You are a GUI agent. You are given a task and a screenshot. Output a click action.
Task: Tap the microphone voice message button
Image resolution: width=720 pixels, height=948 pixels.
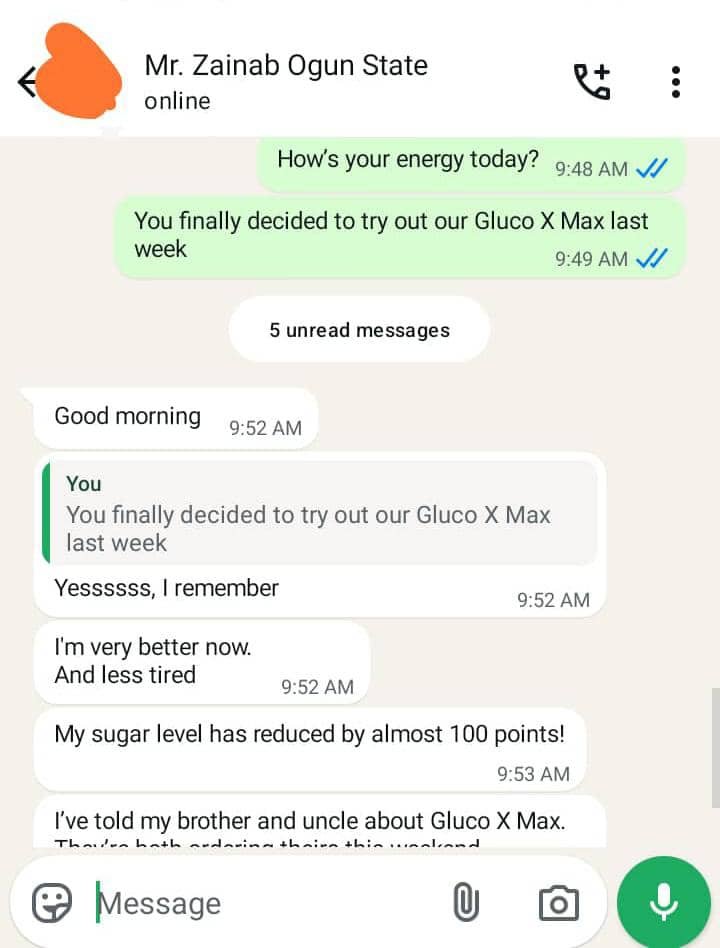point(663,901)
